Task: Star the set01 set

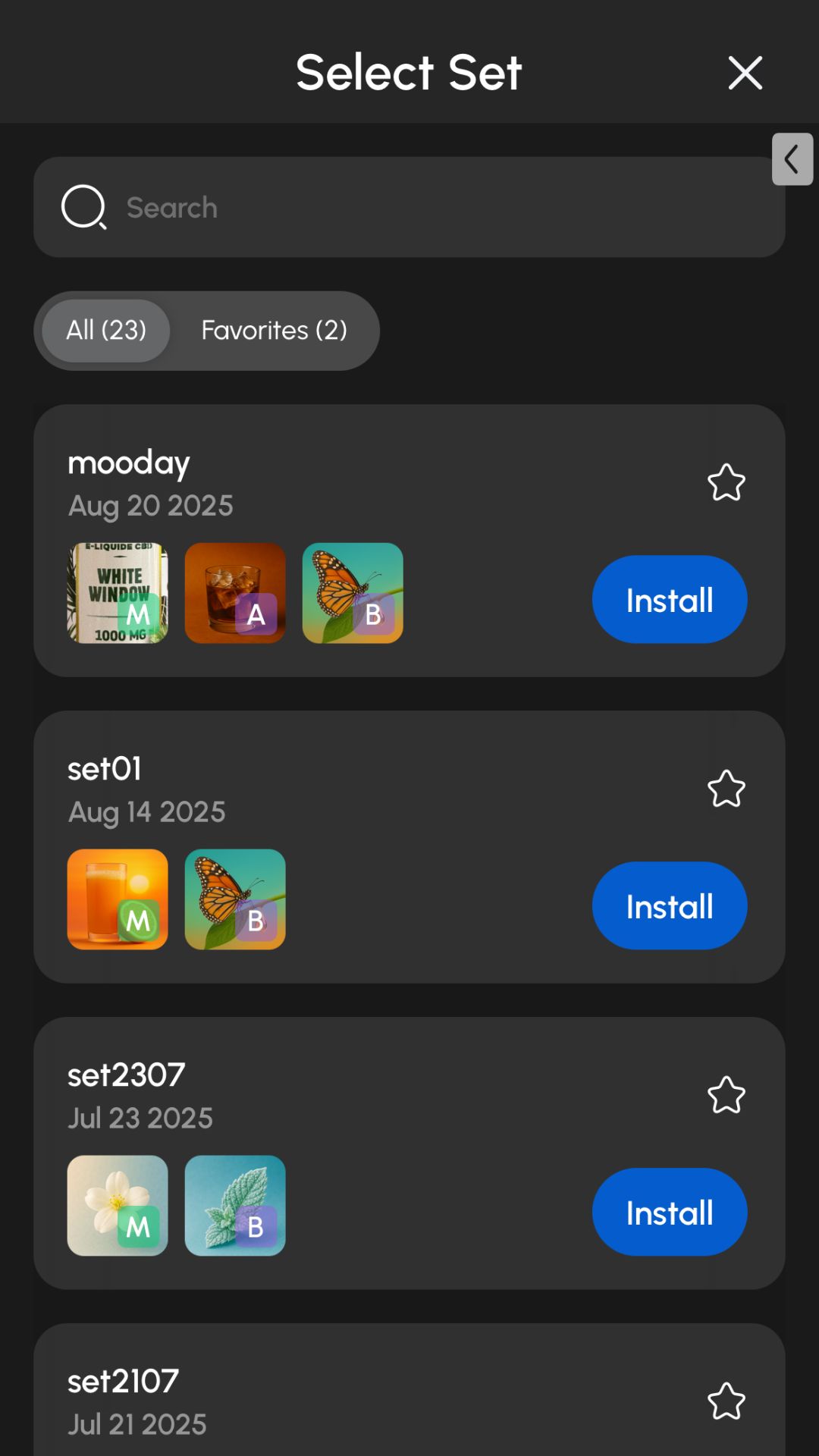Action: [726, 789]
